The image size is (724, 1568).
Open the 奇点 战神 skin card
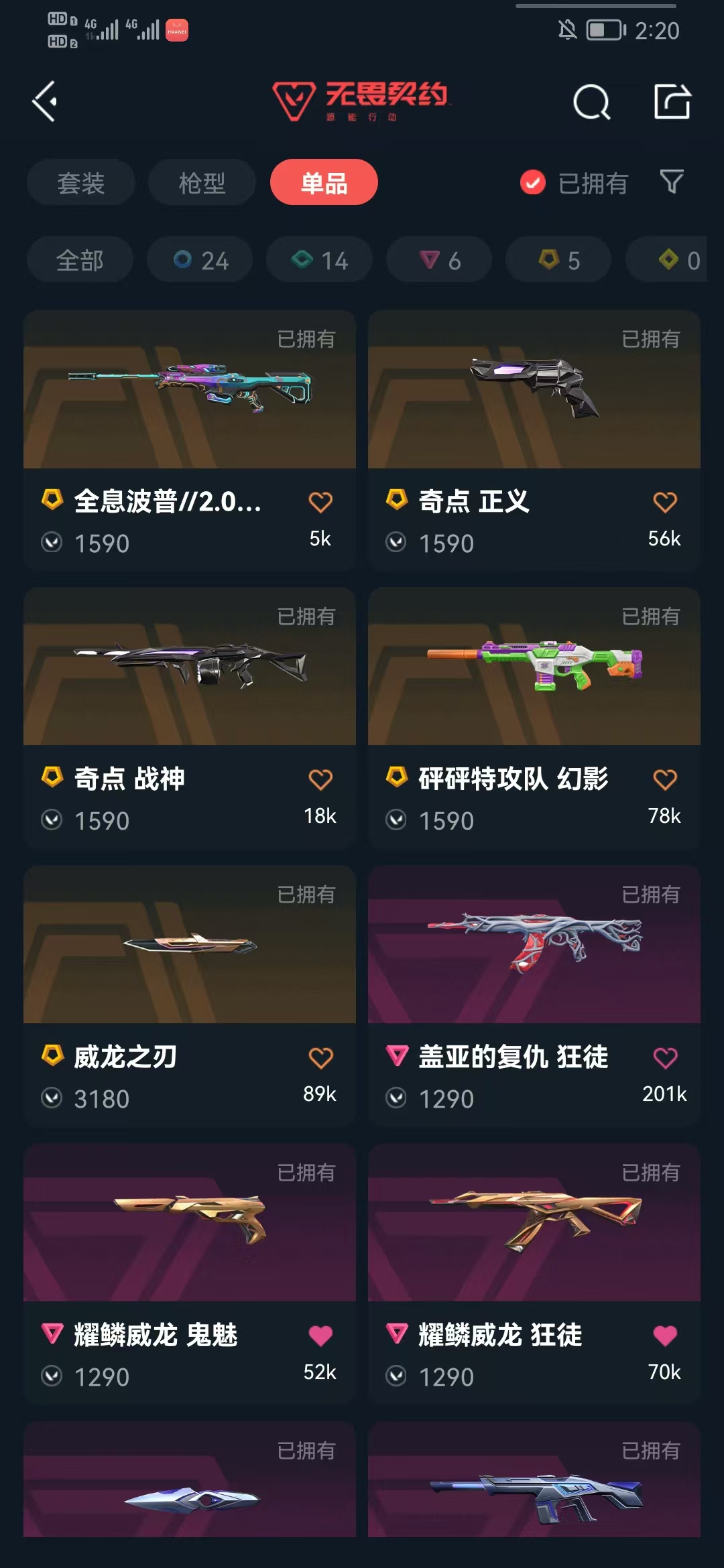189,677
